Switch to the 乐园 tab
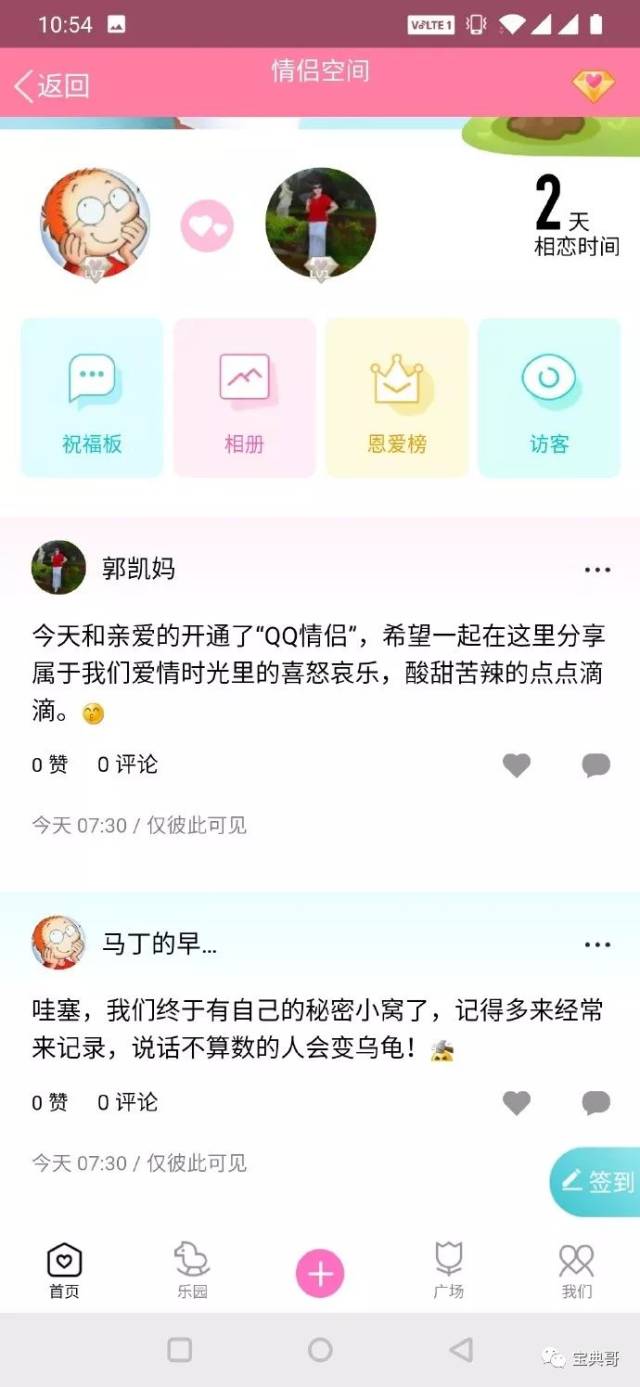 pos(192,1270)
